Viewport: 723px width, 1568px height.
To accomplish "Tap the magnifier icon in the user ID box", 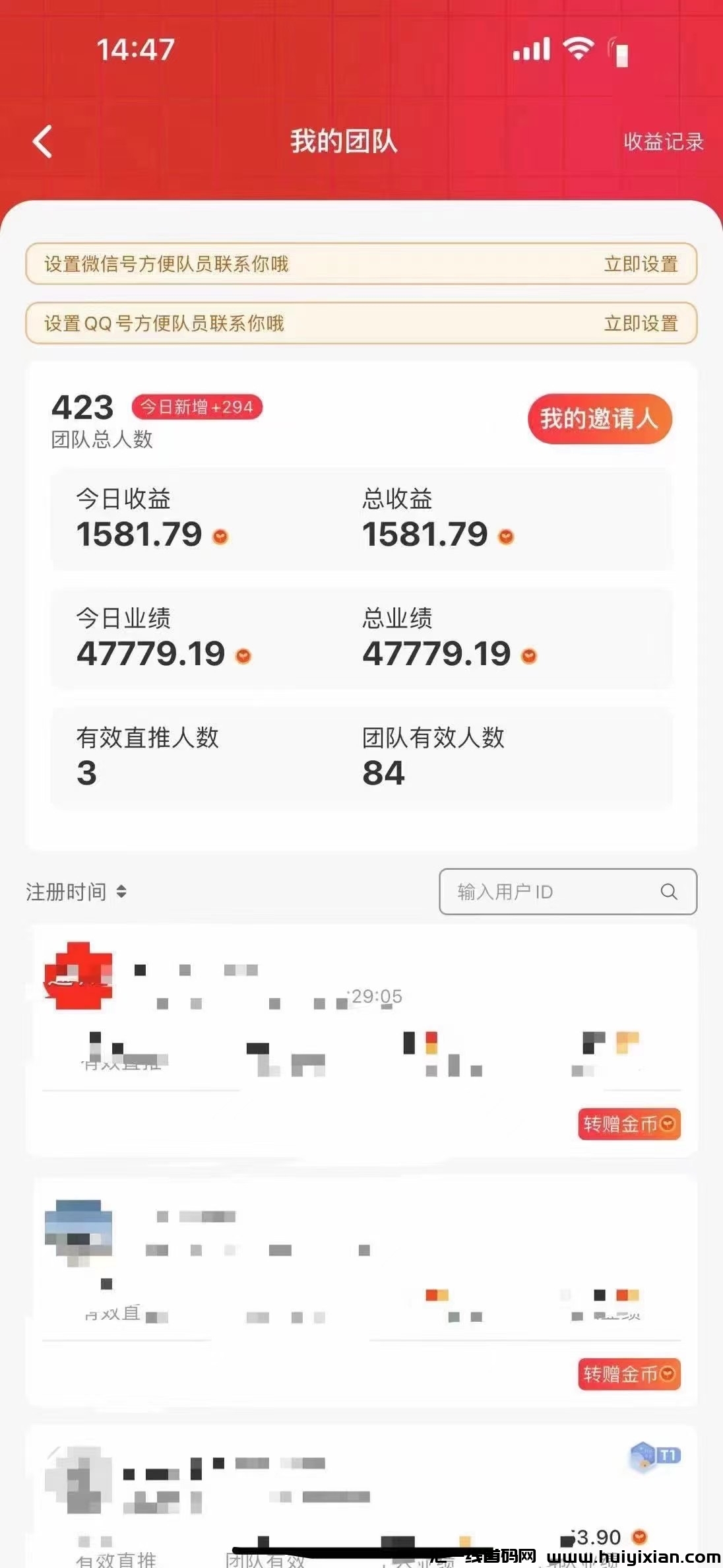I will [668, 892].
